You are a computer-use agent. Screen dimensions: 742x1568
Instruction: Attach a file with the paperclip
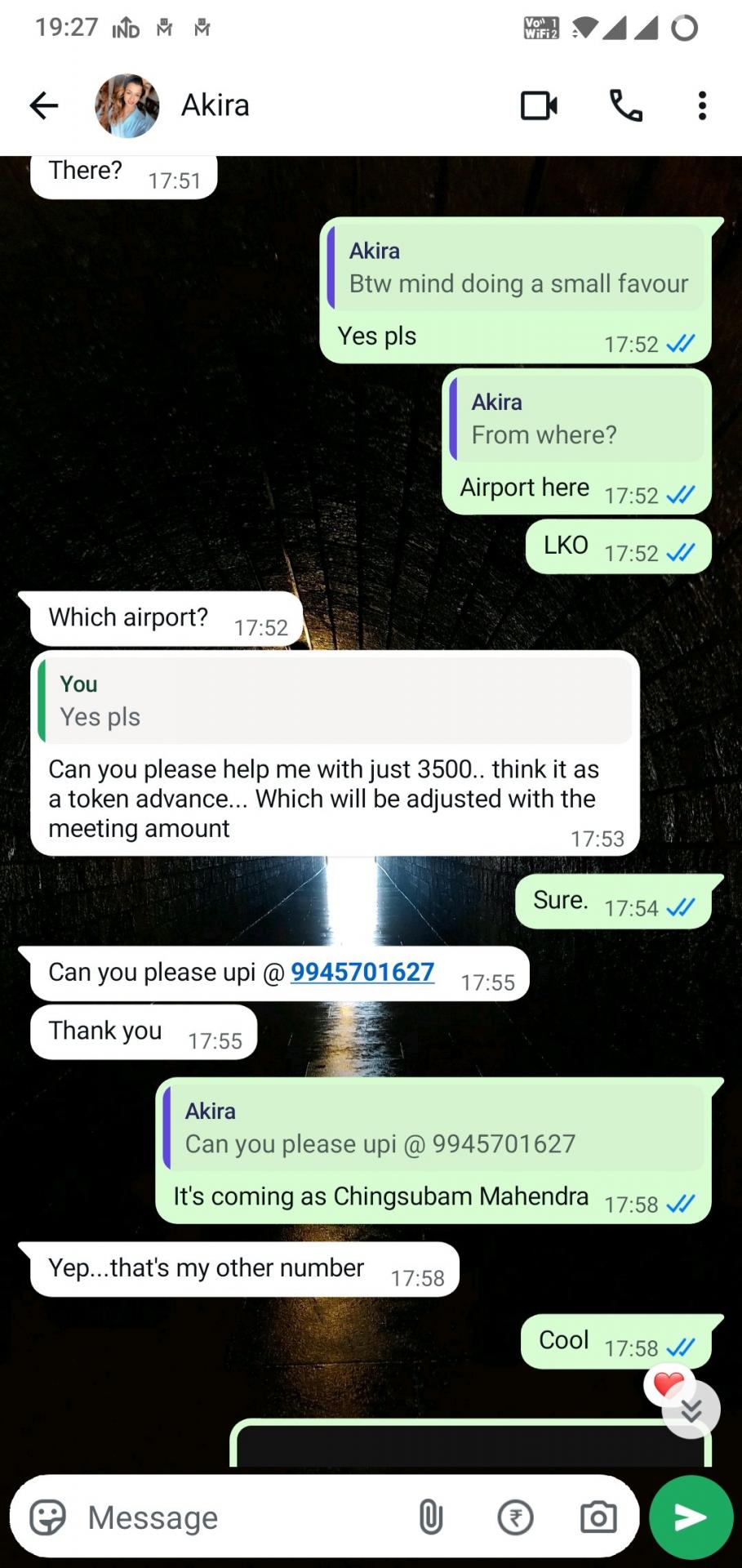click(x=431, y=1518)
